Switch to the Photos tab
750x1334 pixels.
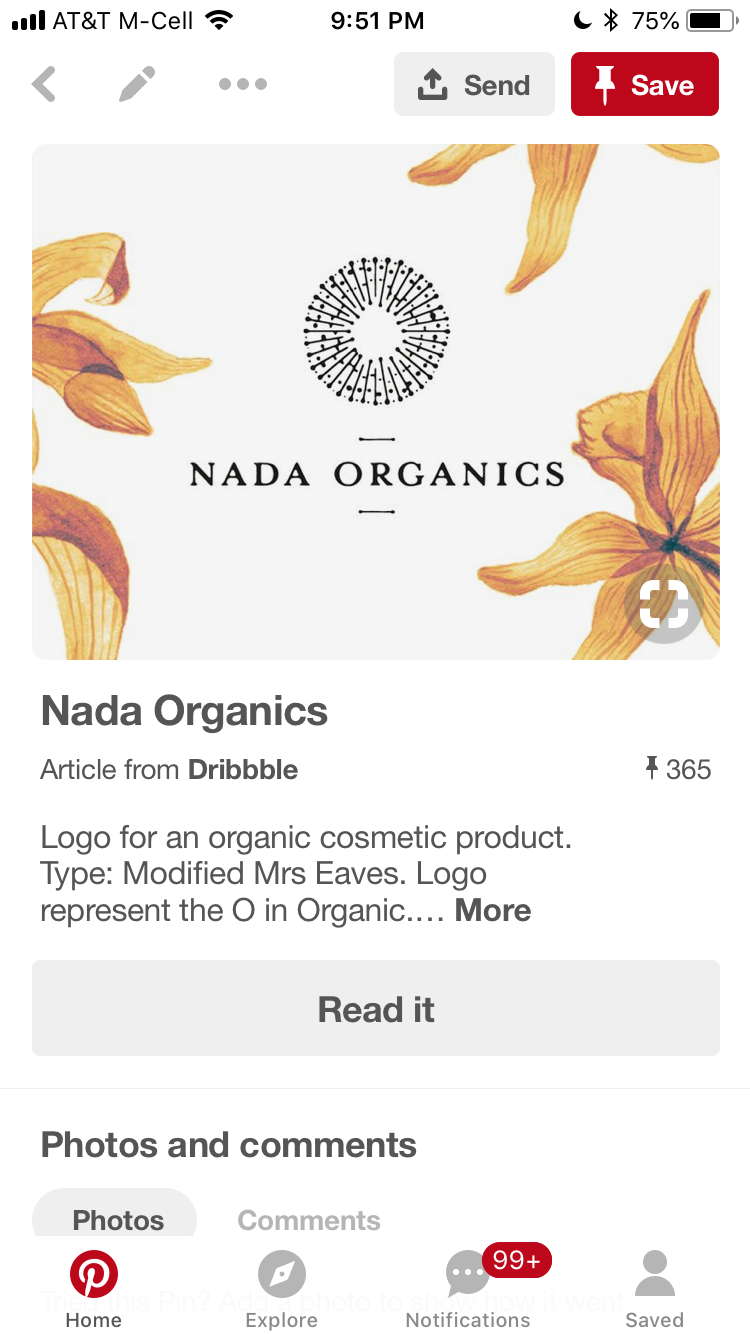117,1219
